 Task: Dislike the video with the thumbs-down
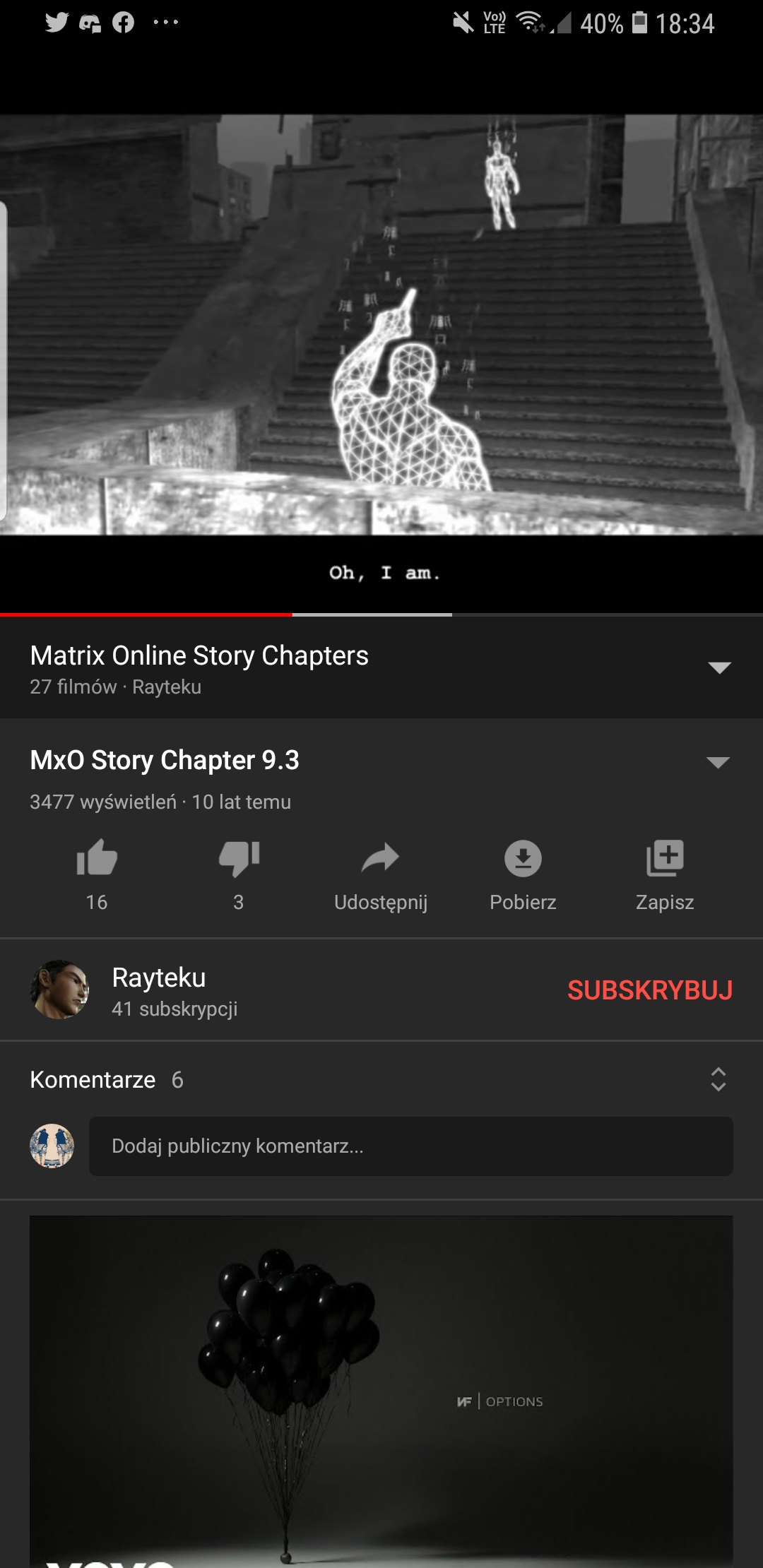point(239,859)
